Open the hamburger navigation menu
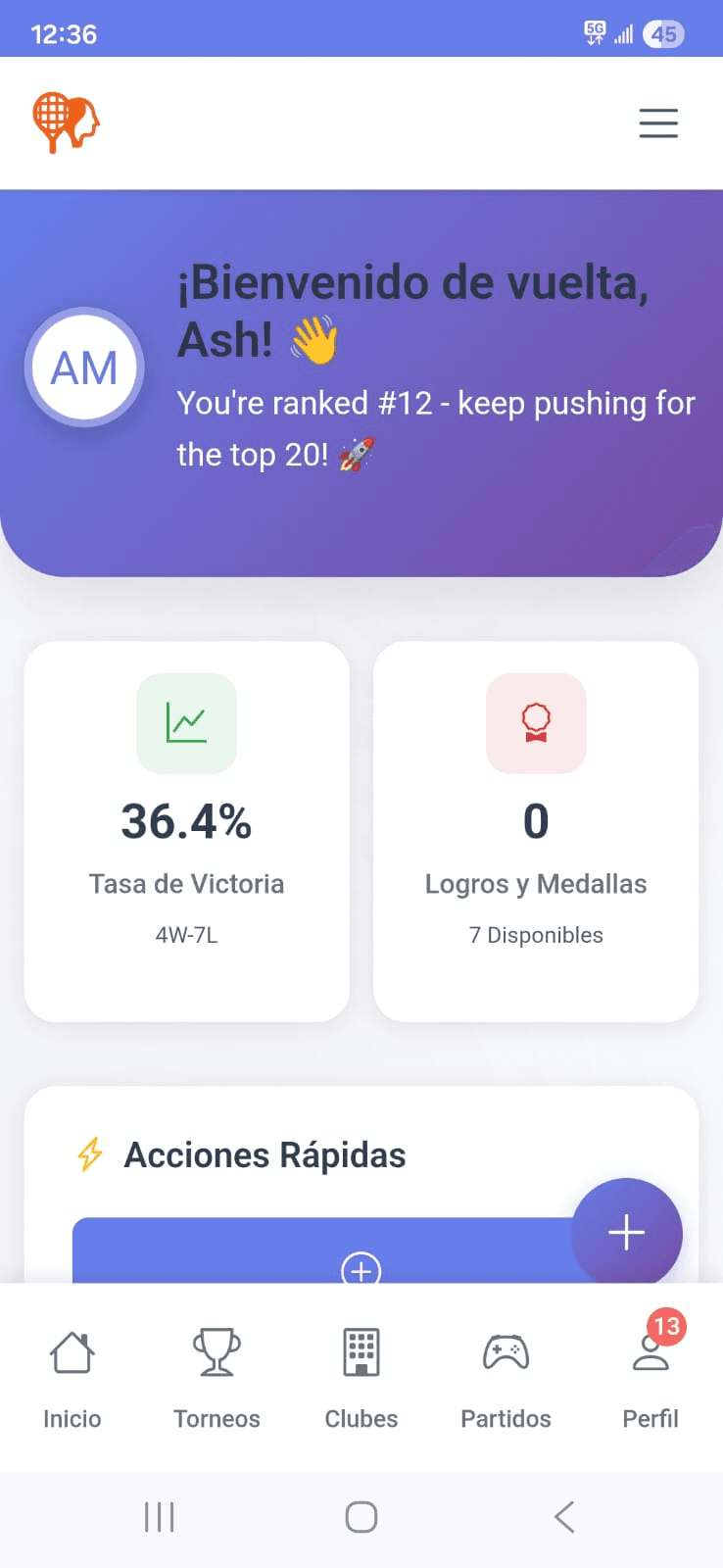Image resolution: width=723 pixels, height=1568 pixels. pos(657,123)
